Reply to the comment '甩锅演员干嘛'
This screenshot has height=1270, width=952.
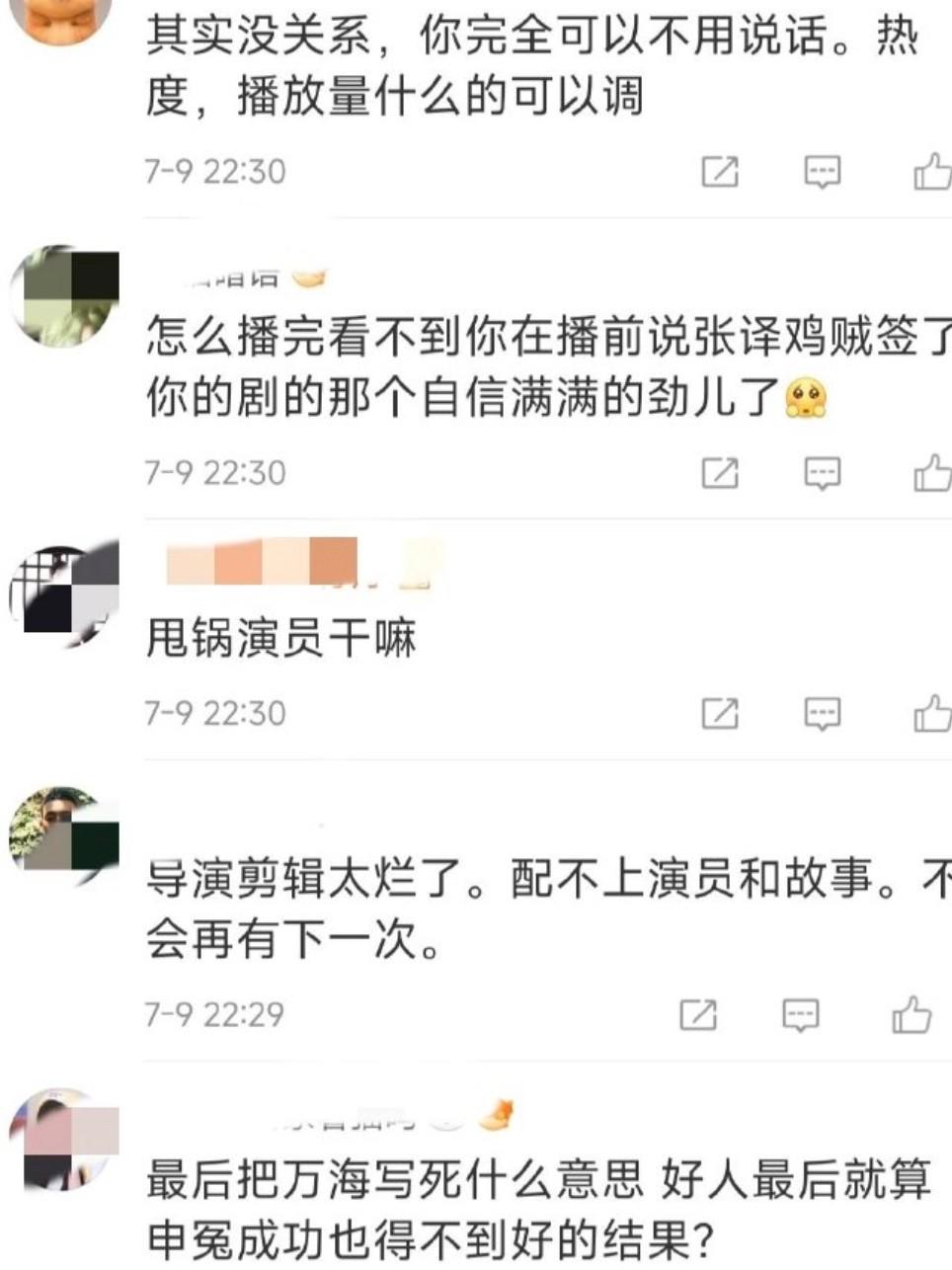(x=822, y=713)
